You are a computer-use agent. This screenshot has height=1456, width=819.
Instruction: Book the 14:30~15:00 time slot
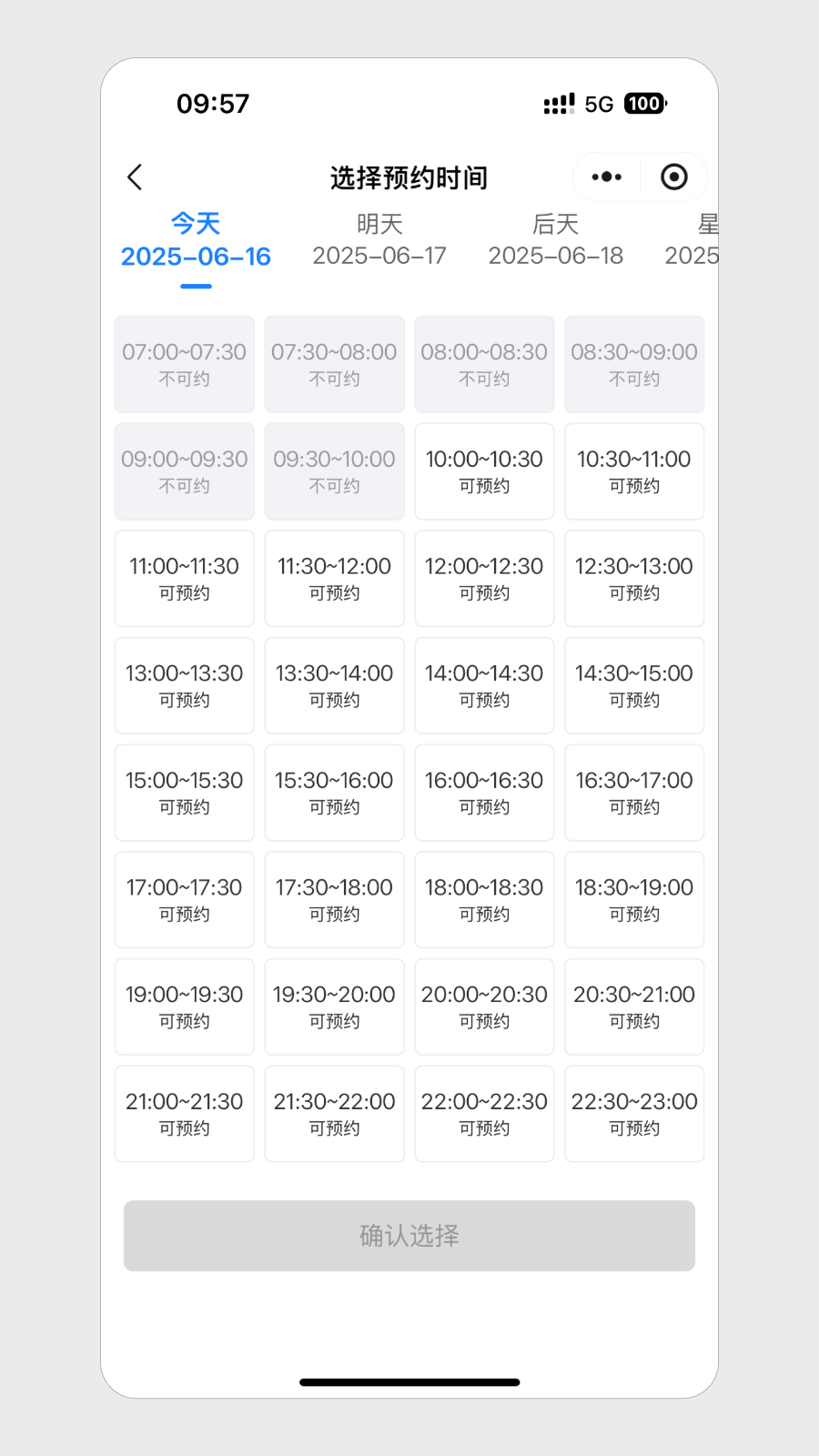tap(634, 685)
